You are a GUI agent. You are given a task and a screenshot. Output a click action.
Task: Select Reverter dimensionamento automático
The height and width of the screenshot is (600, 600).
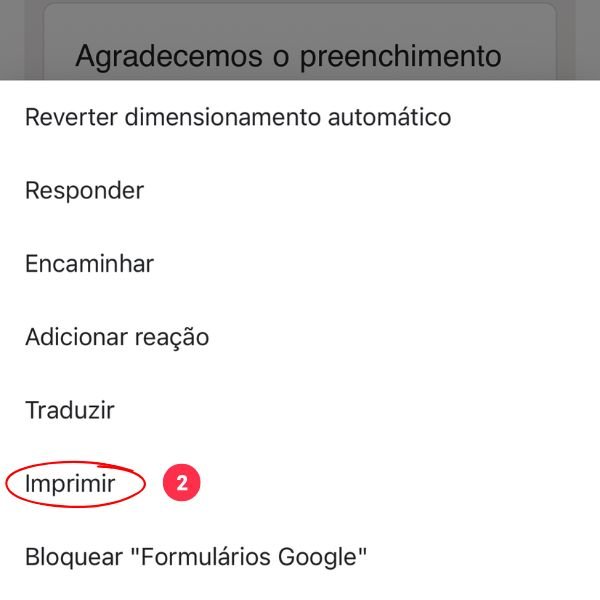237,117
